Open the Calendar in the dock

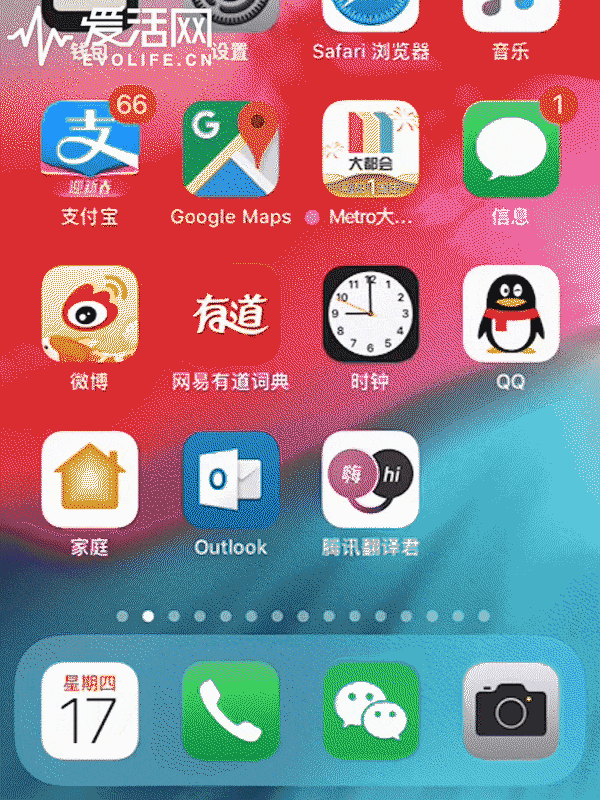pyautogui.click(x=90, y=711)
